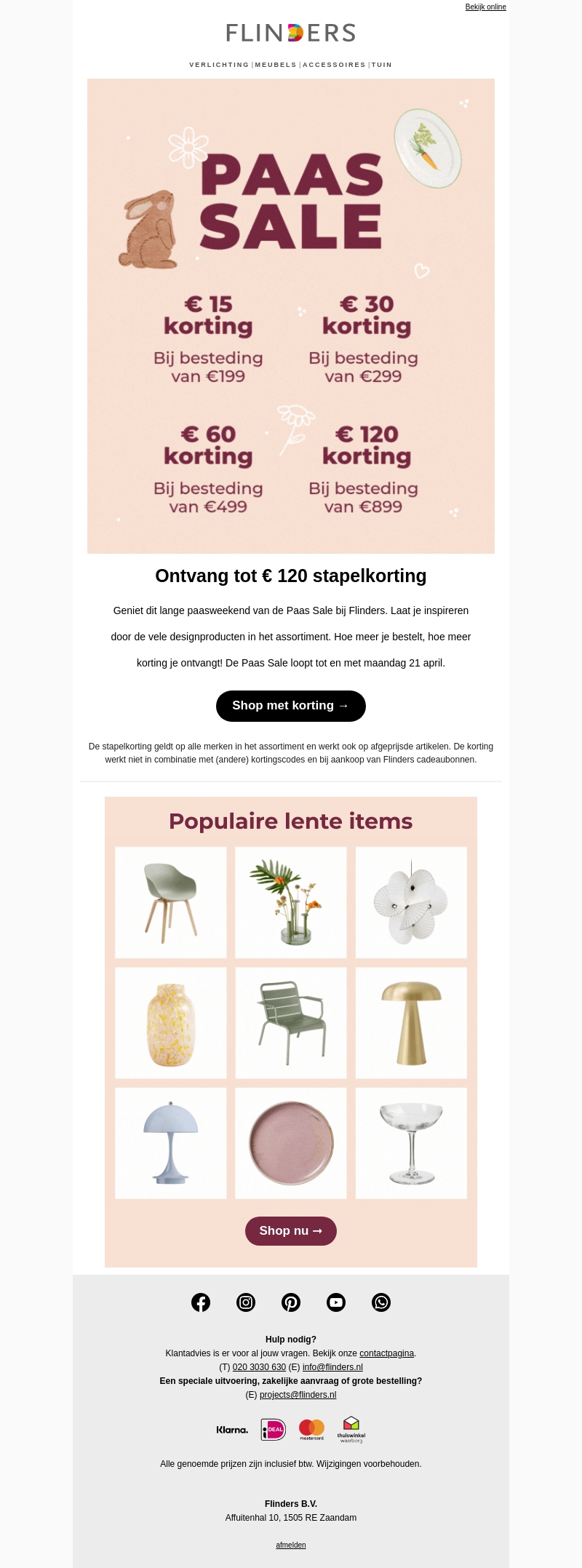This screenshot has width=582, height=1568.
Task: Open the Pinterest icon
Action: (291, 1302)
